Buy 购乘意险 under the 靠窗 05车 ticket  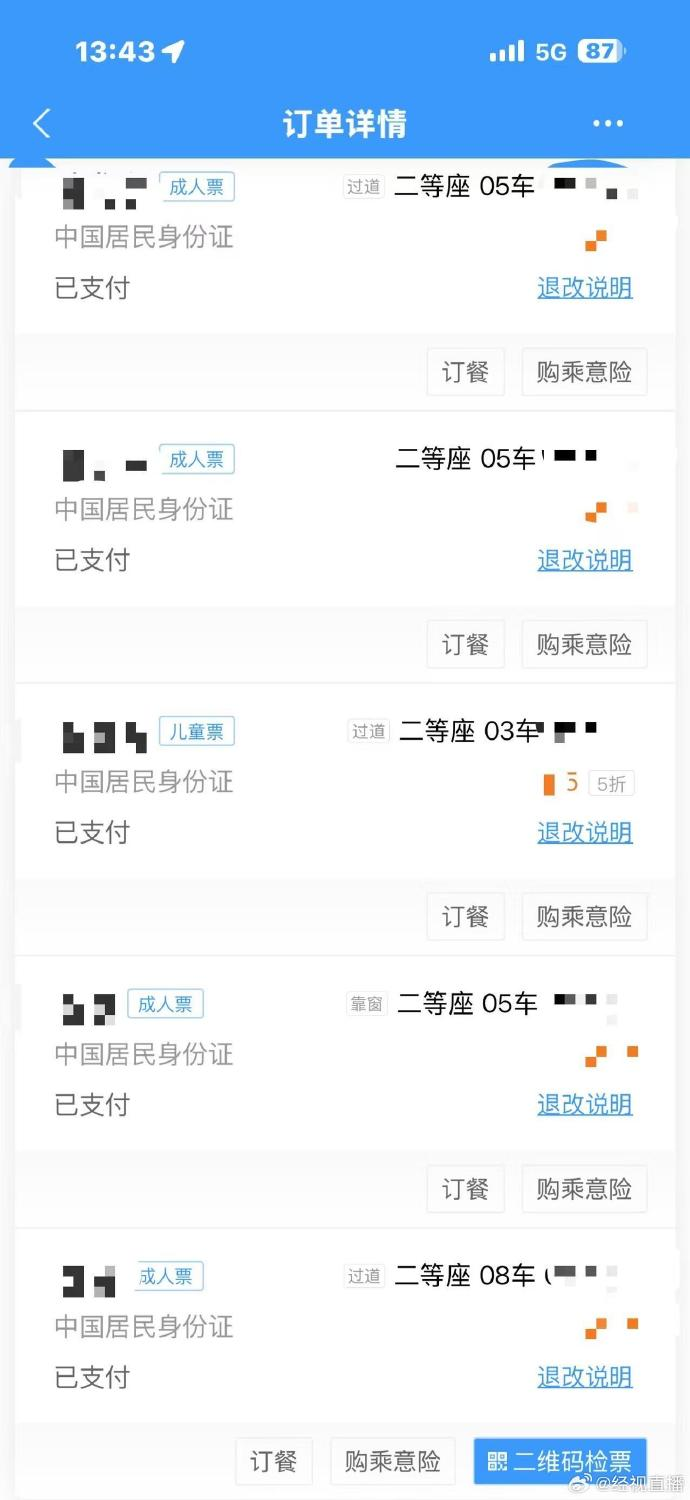click(x=584, y=1188)
